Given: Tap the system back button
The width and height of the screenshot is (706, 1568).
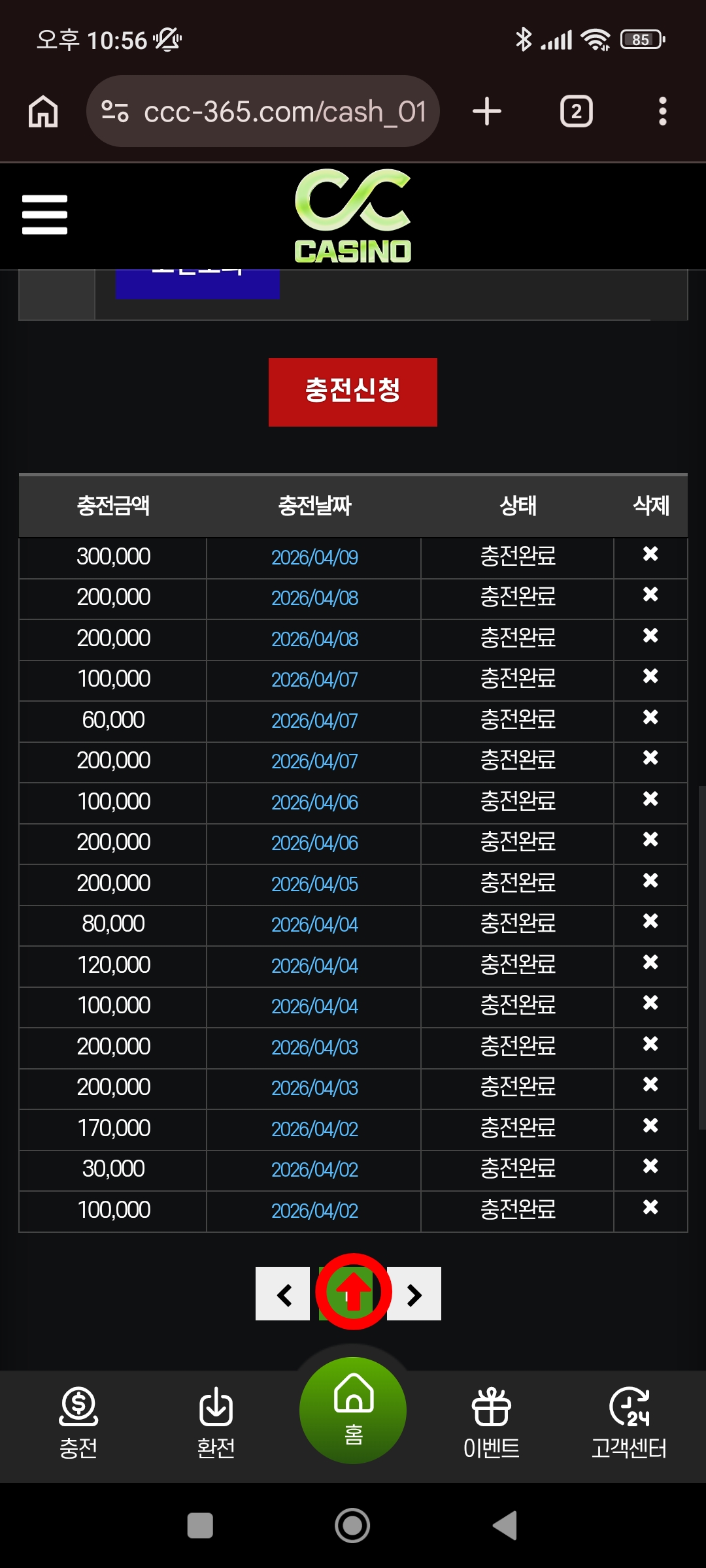Looking at the screenshot, I should [x=505, y=1526].
